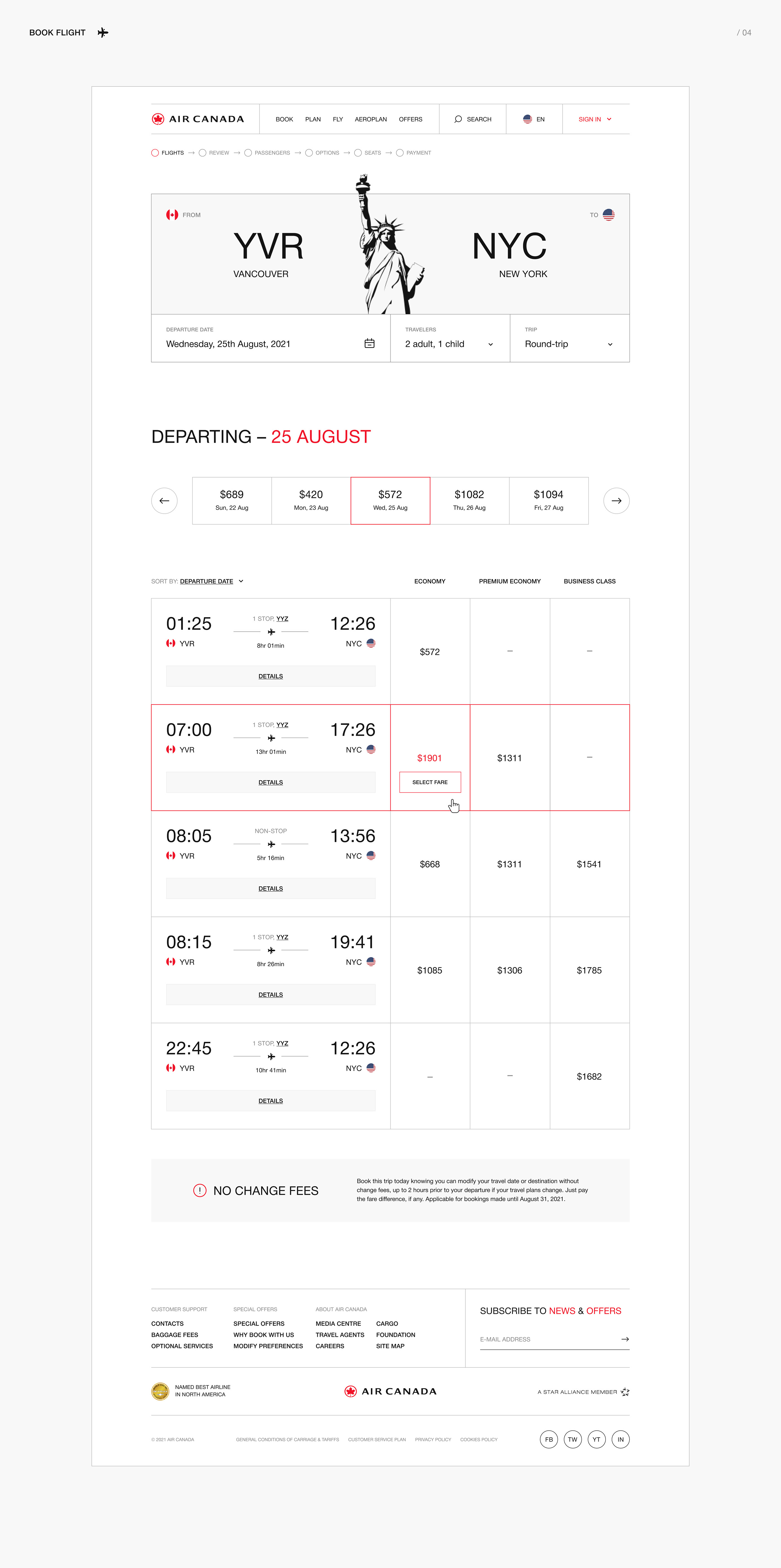Open the EN language selector
Screen dimensions: 781x1568
(x=533, y=119)
